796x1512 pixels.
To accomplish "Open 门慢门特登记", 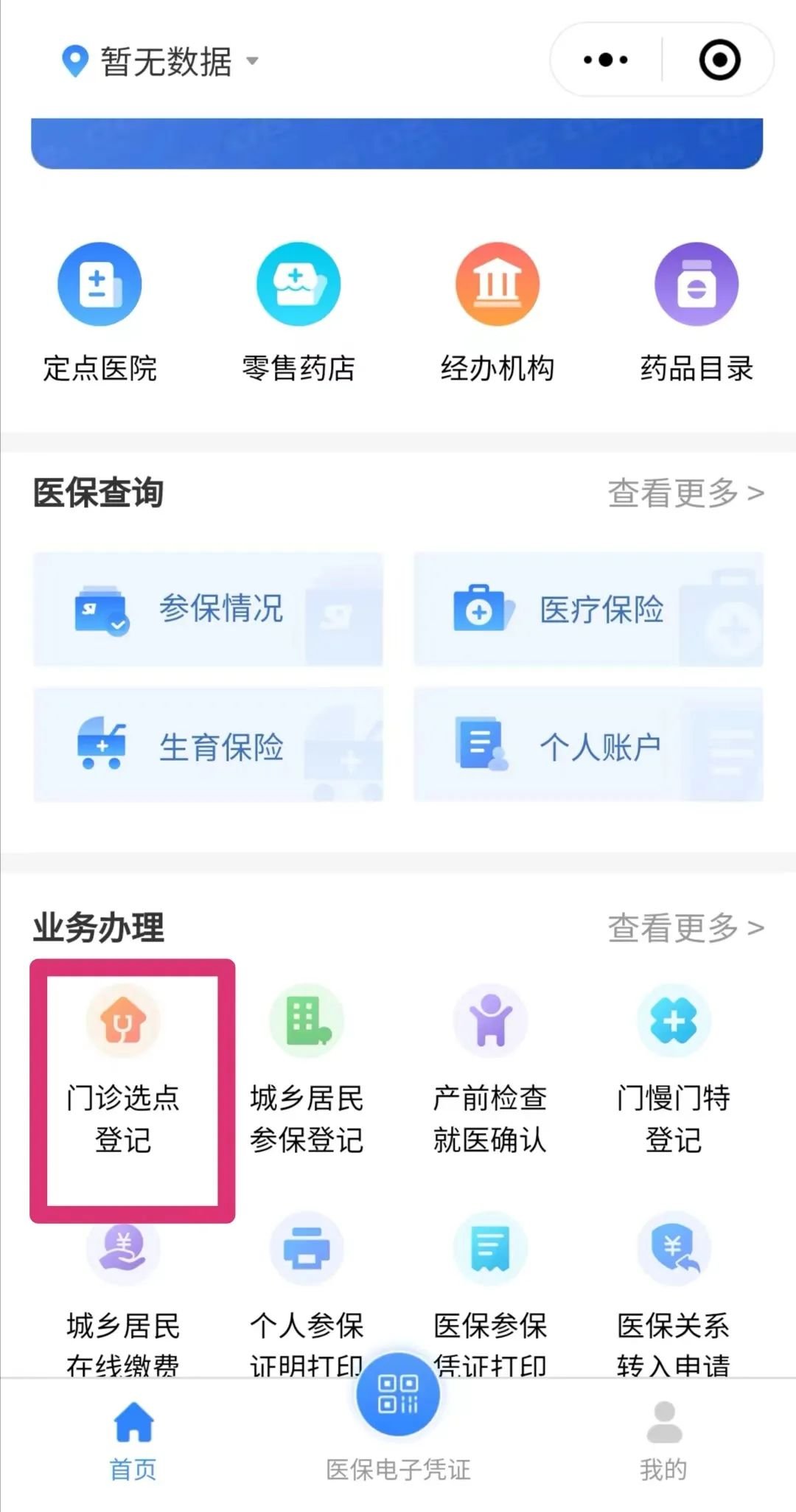I will (x=674, y=1070).
